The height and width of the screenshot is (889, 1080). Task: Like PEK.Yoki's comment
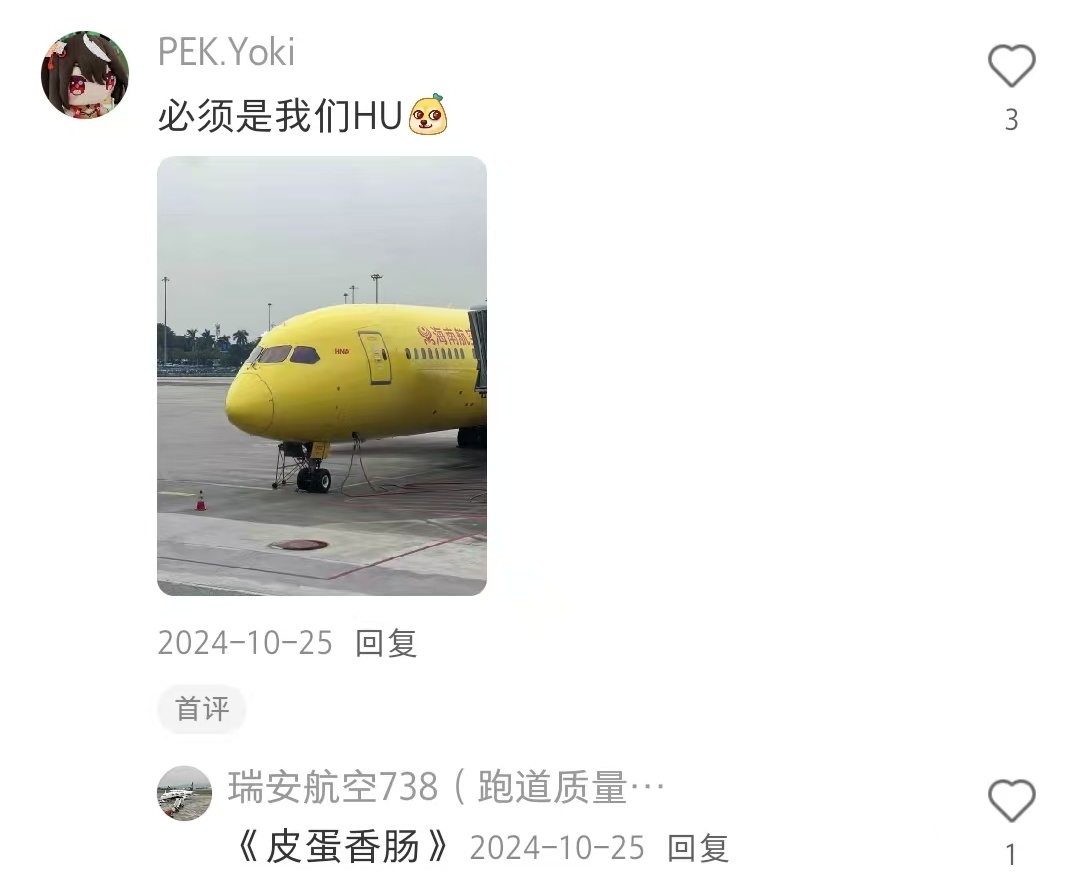[x=1011, y=67]
